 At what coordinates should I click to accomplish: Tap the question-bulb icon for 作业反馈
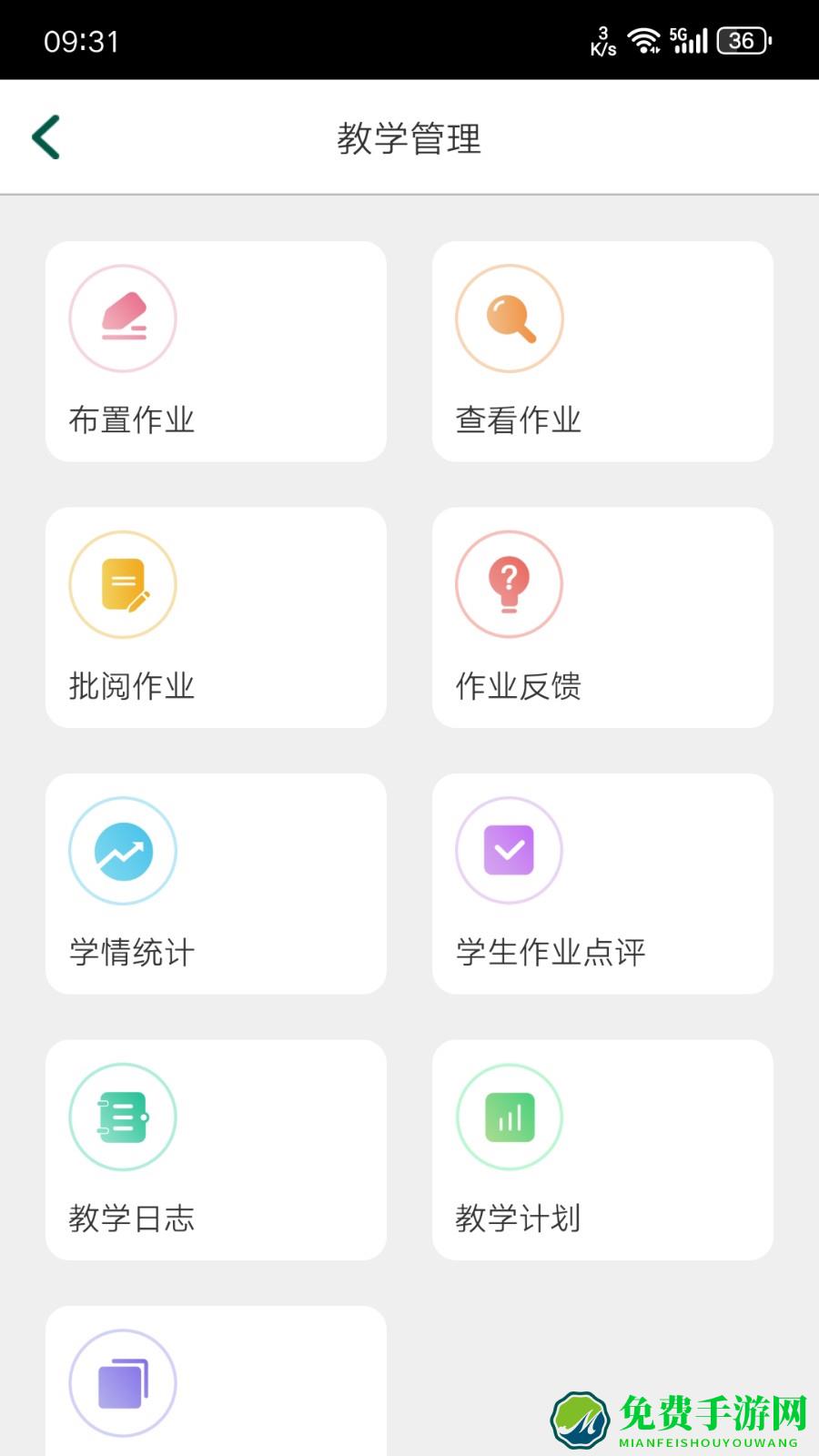[510, 584]
